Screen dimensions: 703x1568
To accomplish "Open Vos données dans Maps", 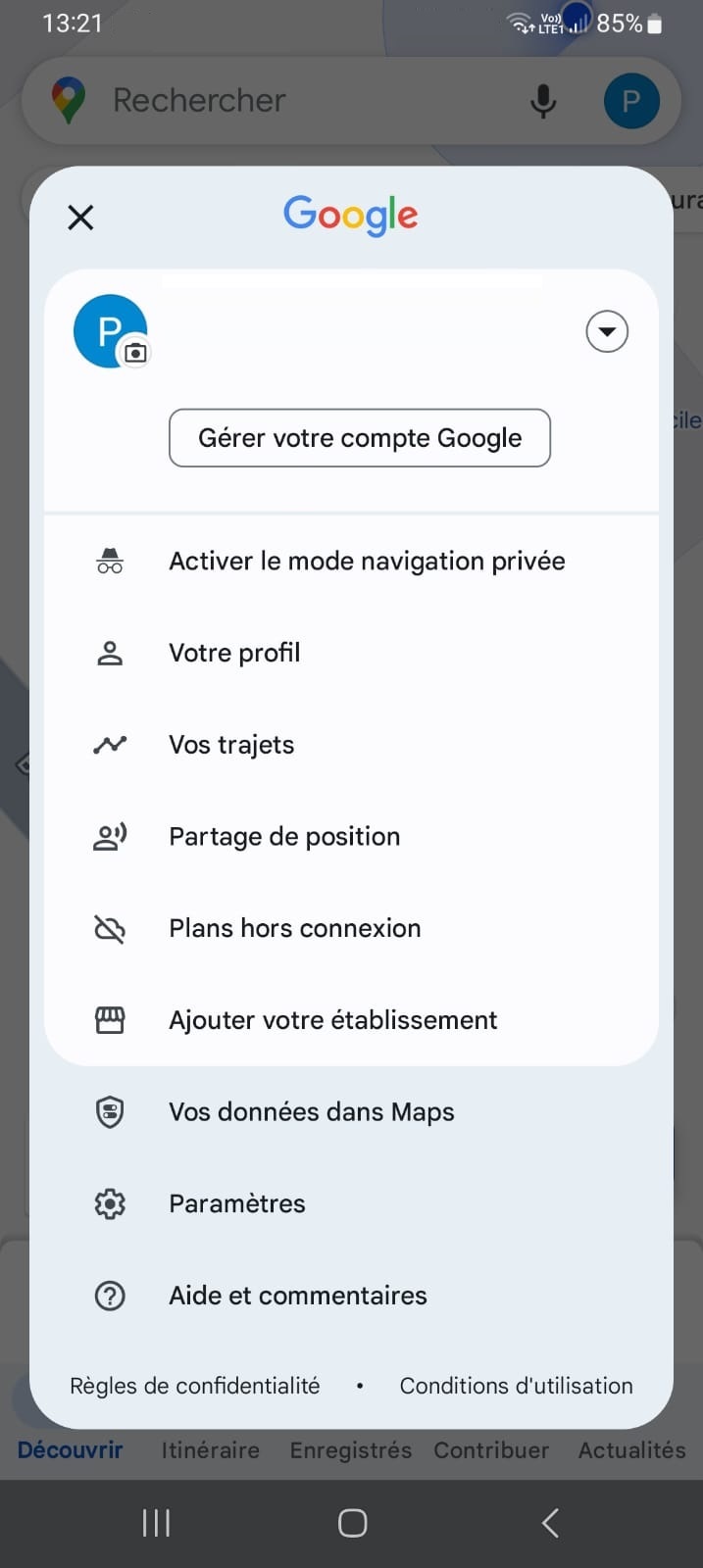I will [351, 1112].
